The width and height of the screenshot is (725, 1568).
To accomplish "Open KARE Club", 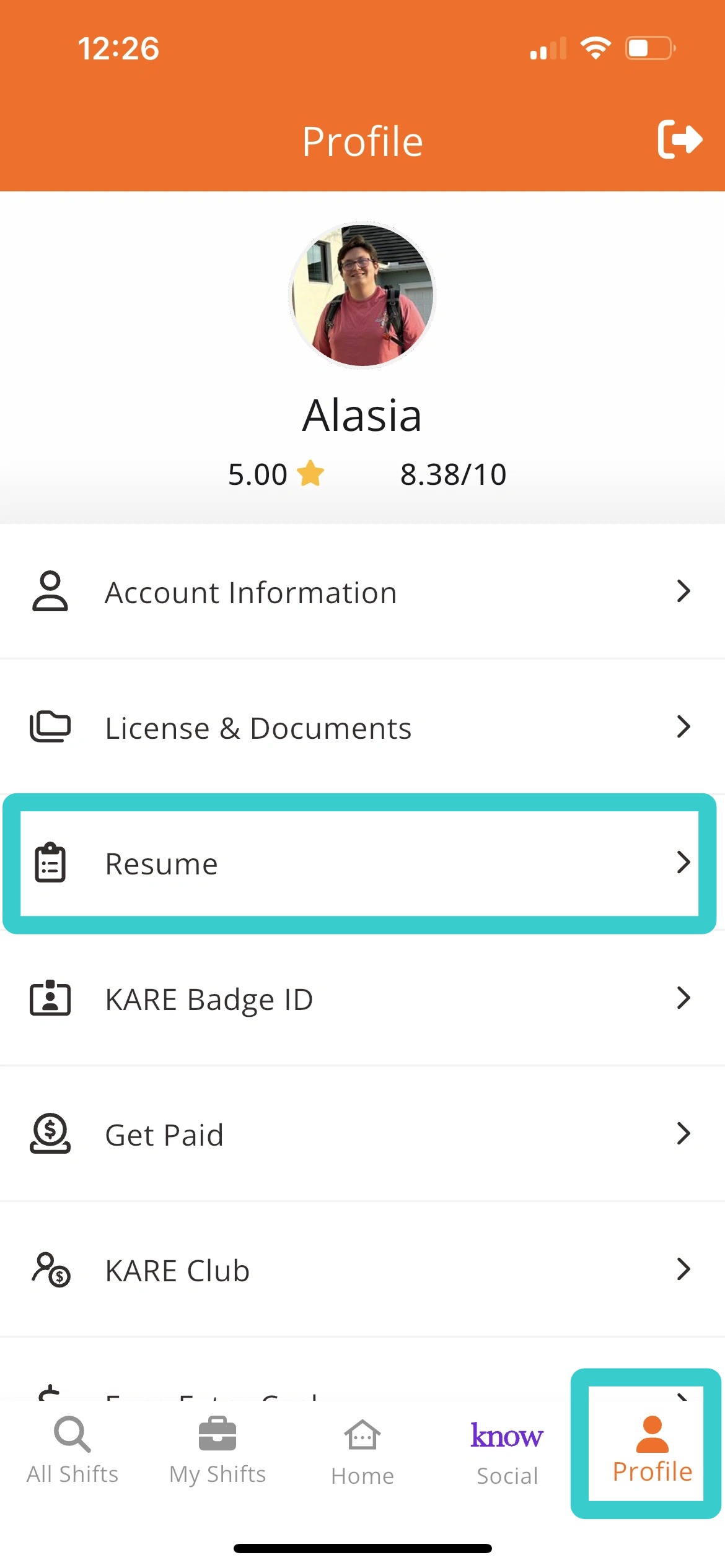I will click(362, 1270).
